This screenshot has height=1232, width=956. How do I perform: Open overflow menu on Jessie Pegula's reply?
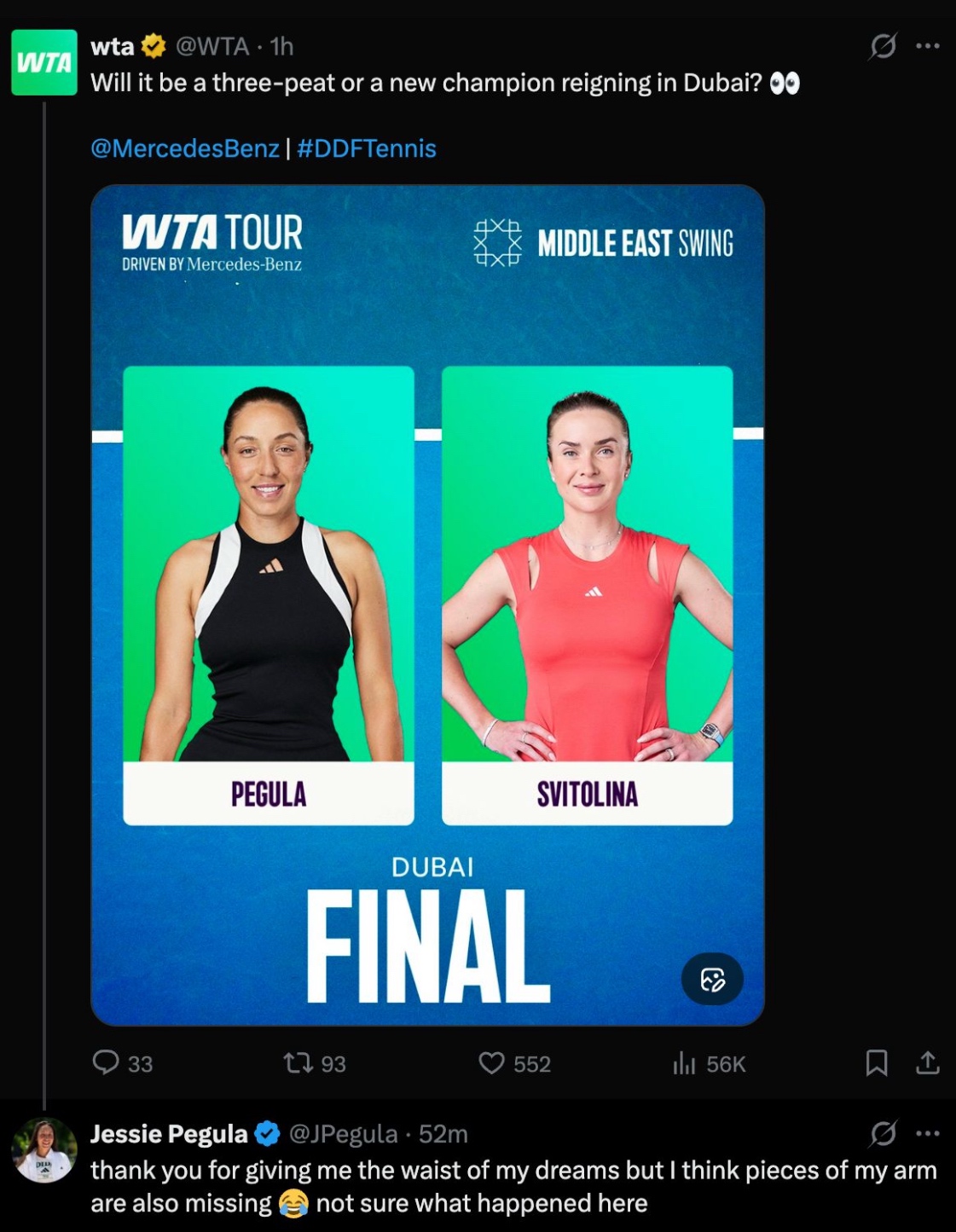[927, 1133]
